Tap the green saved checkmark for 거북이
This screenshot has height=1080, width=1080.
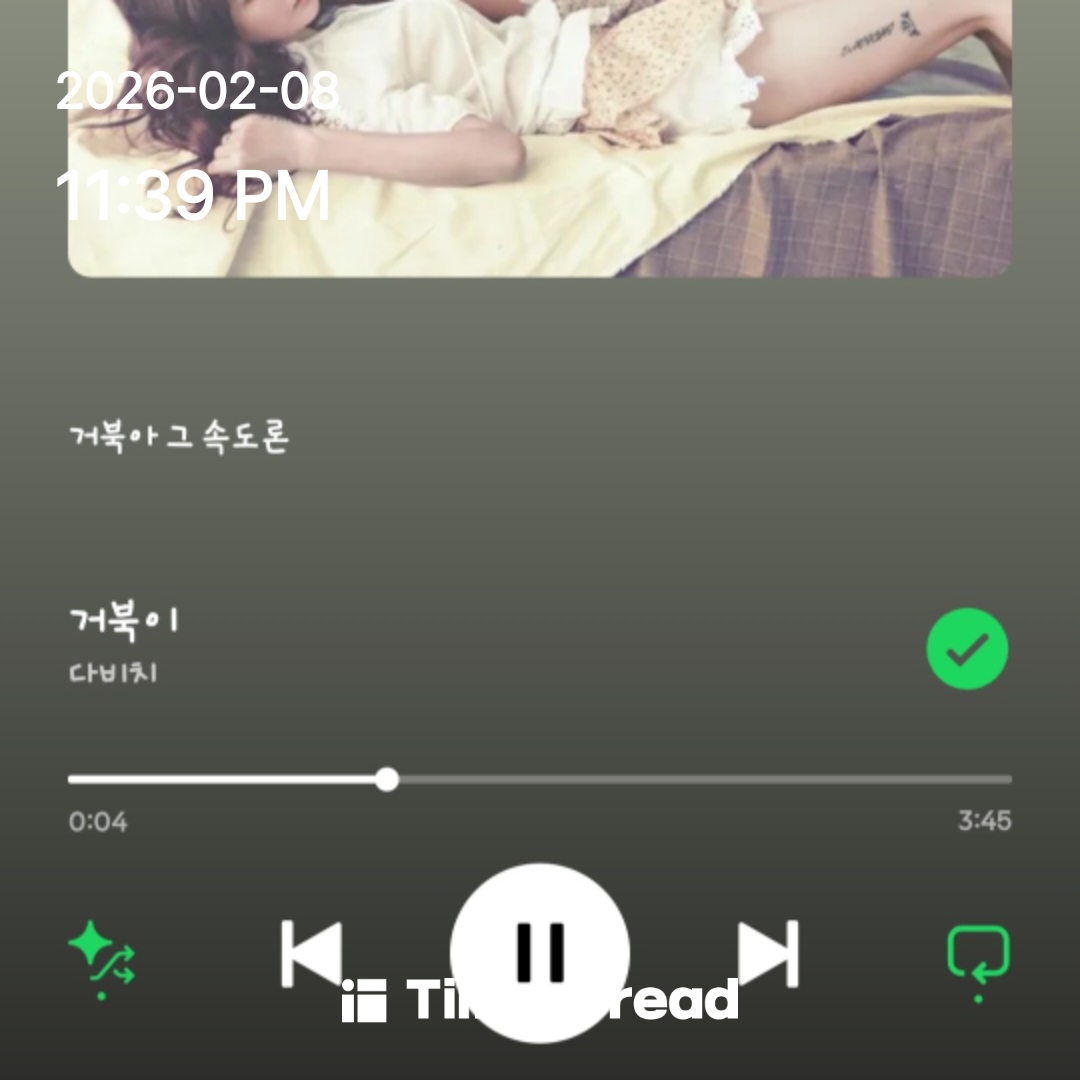click(967, 650)
